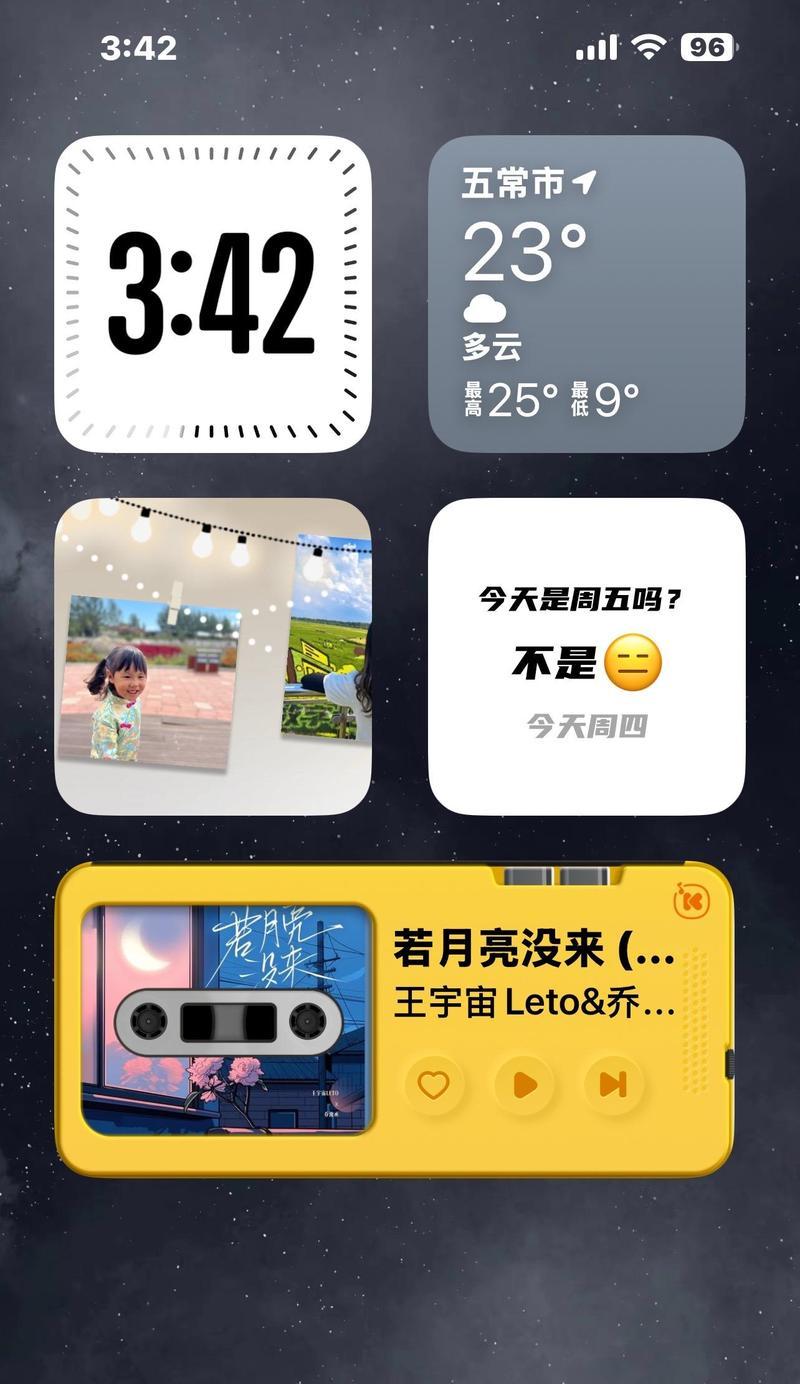Play the song 若月亮没来

pos(524,1084)
